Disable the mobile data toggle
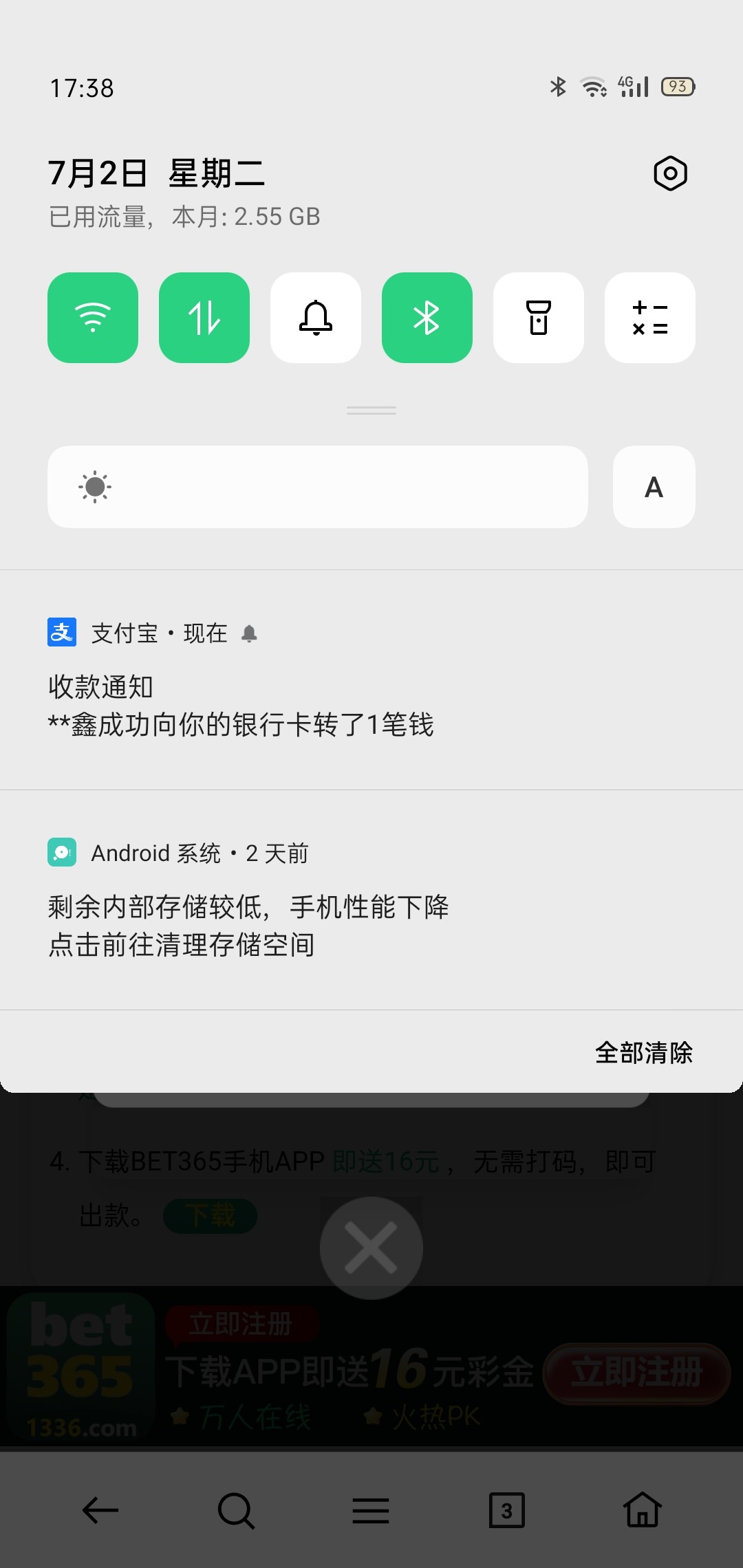Image resolution: width=743 pixels, height=1568 pixels. click(204, 318)
